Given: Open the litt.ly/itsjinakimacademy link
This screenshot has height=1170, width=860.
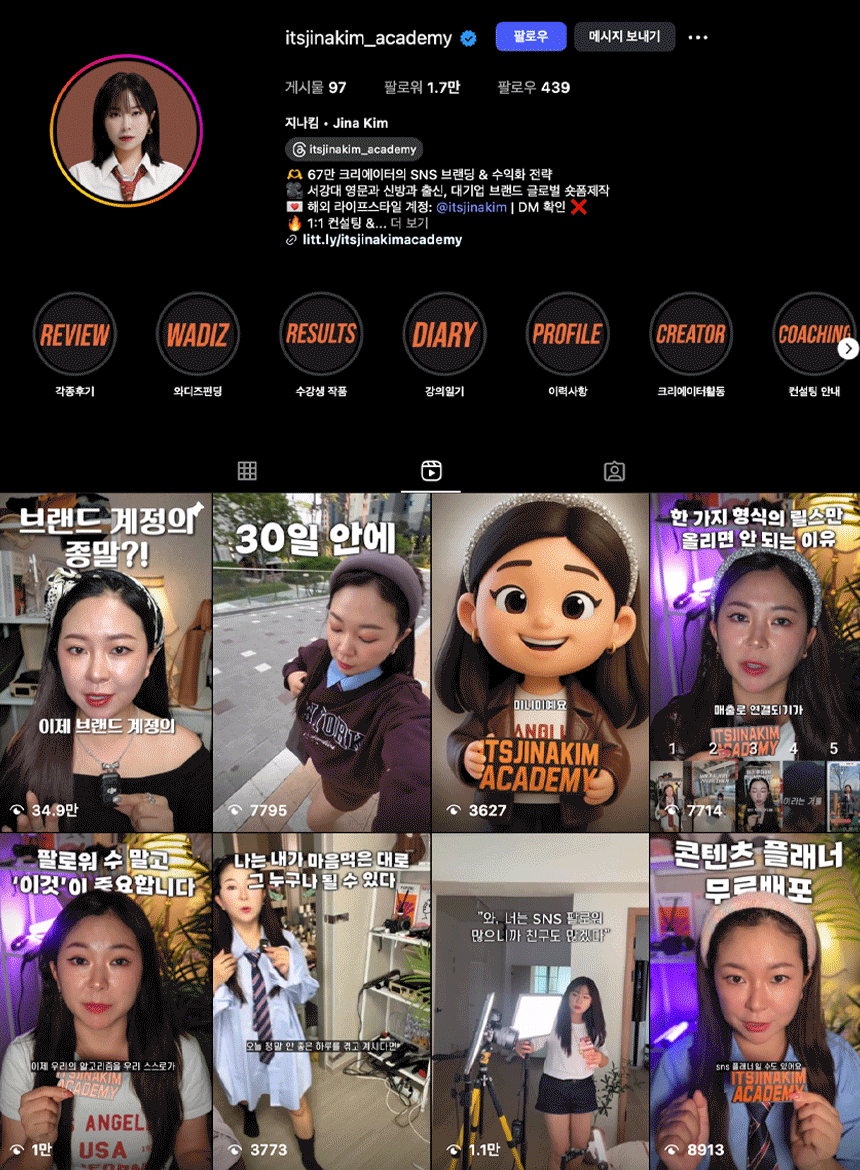Looking at the screenshot, I should tap(382, 240).
